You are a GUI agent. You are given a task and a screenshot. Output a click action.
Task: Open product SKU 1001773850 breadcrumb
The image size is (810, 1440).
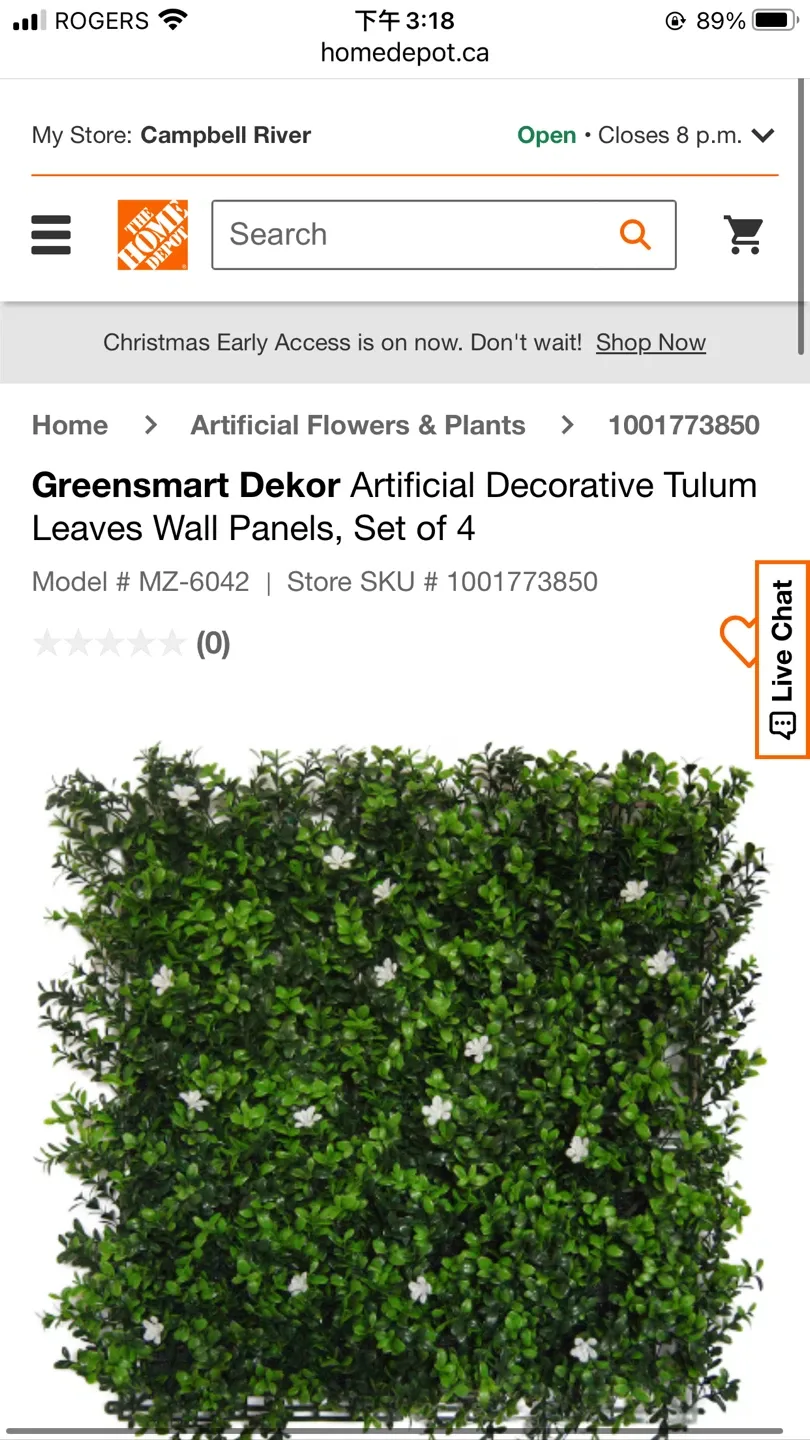(683, 424)
